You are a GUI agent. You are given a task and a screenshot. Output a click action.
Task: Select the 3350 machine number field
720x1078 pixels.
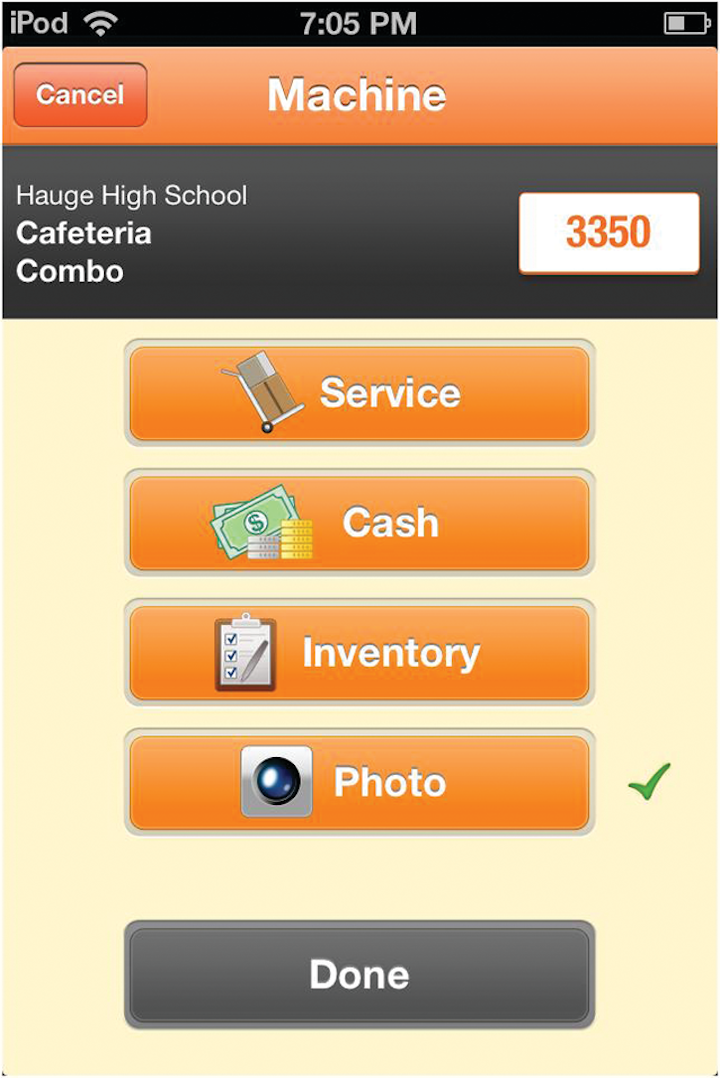pyautogui.click(x=608, y=232)
